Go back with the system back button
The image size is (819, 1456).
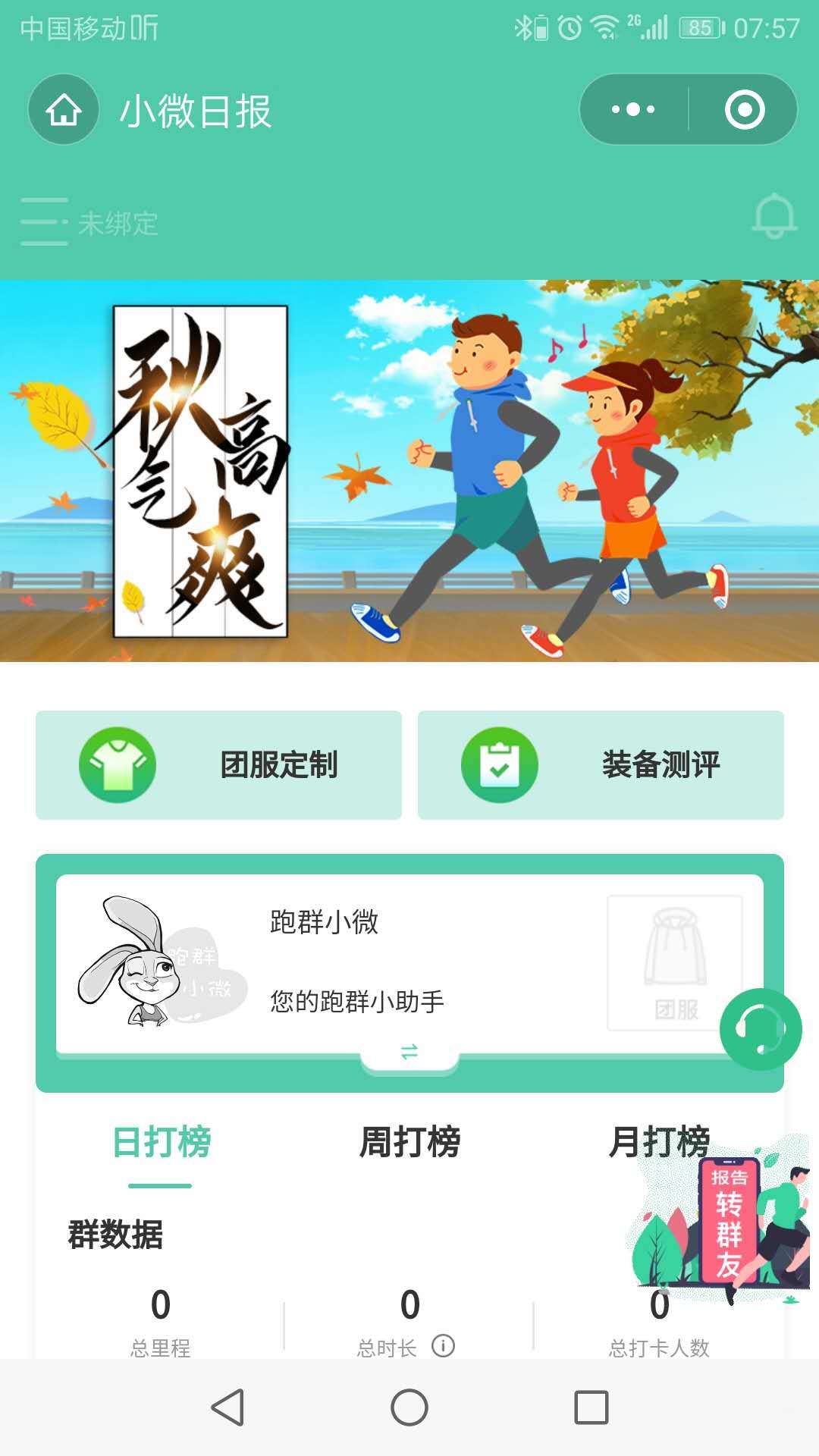point(227,1407)
